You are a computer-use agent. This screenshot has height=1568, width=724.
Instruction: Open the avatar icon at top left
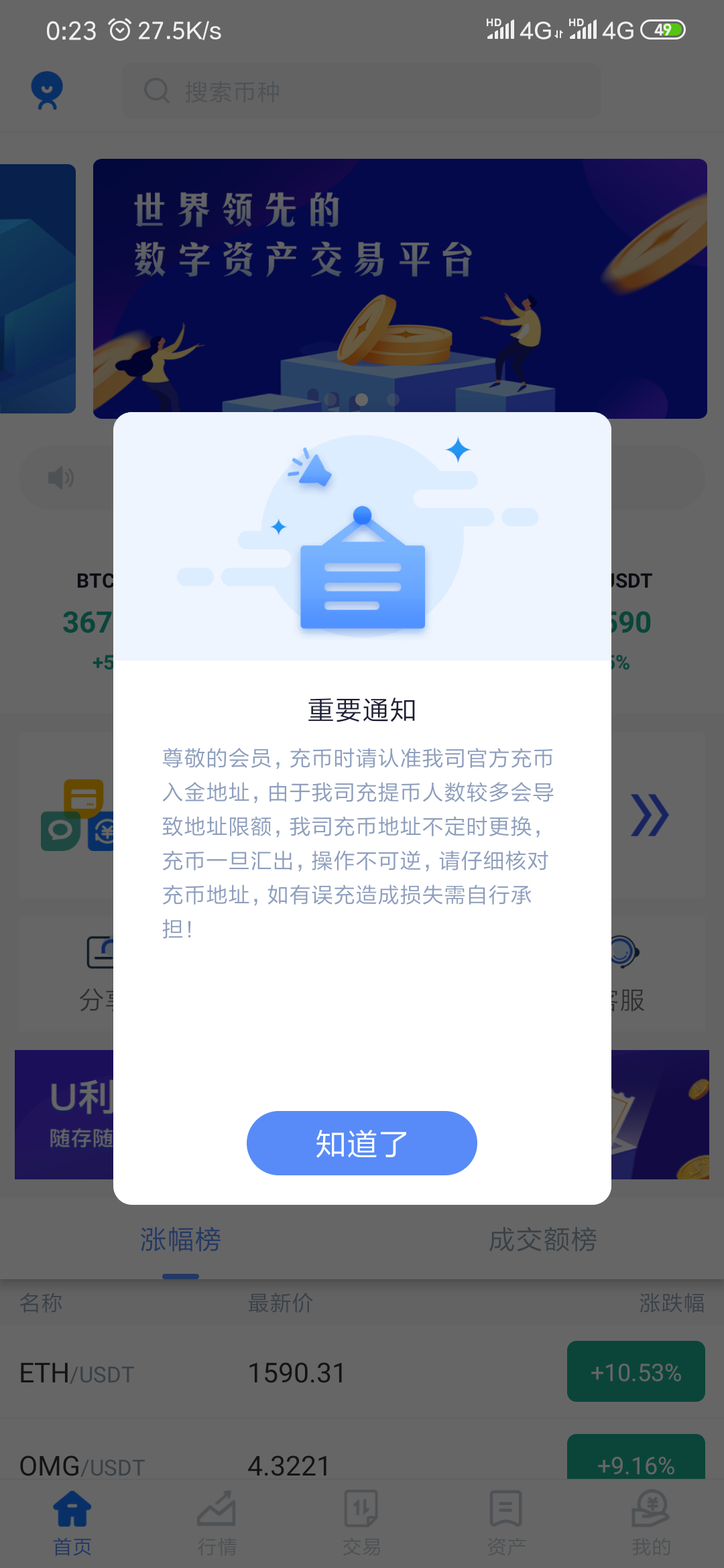click(47, 90)
